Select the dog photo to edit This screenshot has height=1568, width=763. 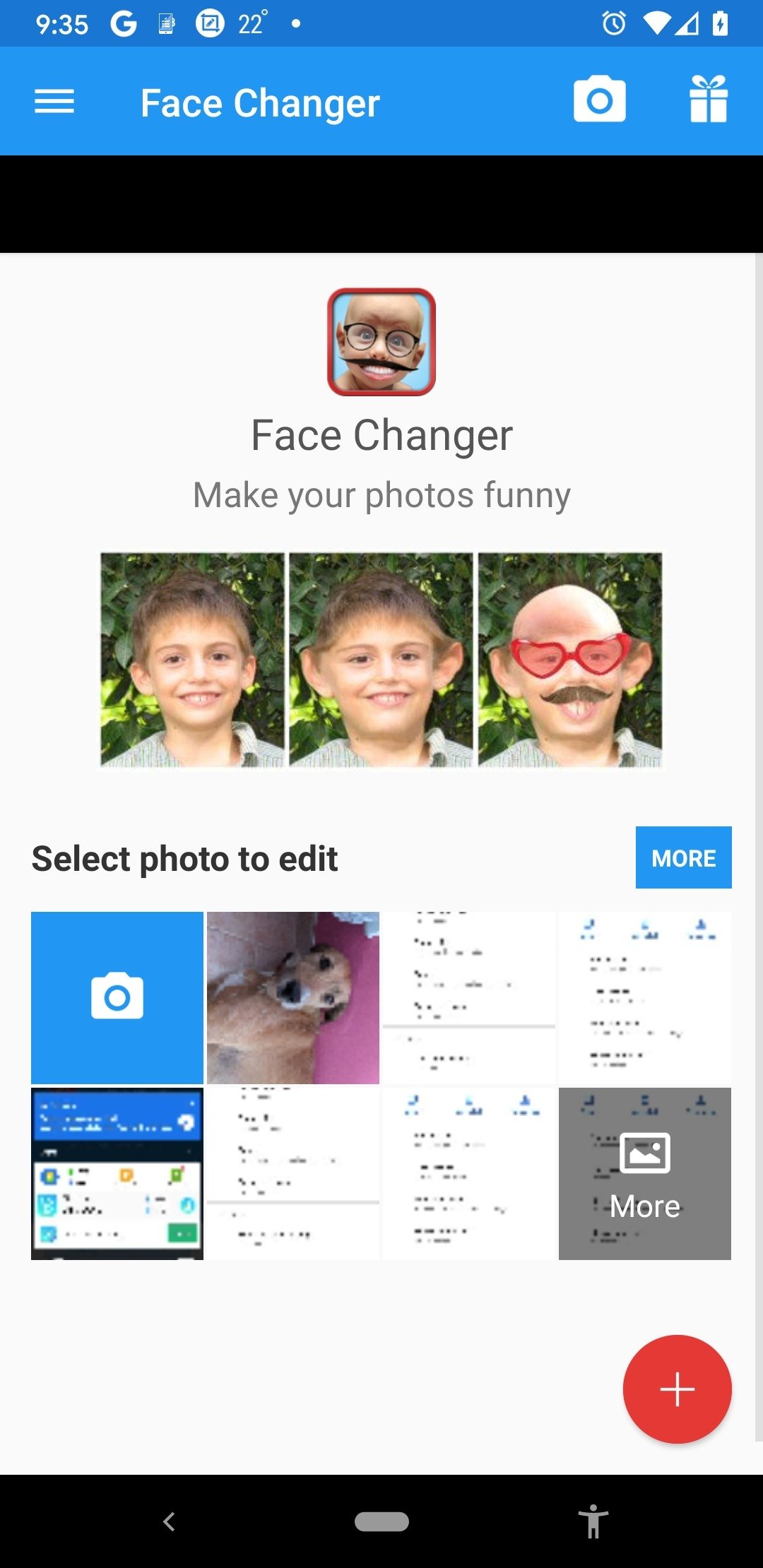293,997
